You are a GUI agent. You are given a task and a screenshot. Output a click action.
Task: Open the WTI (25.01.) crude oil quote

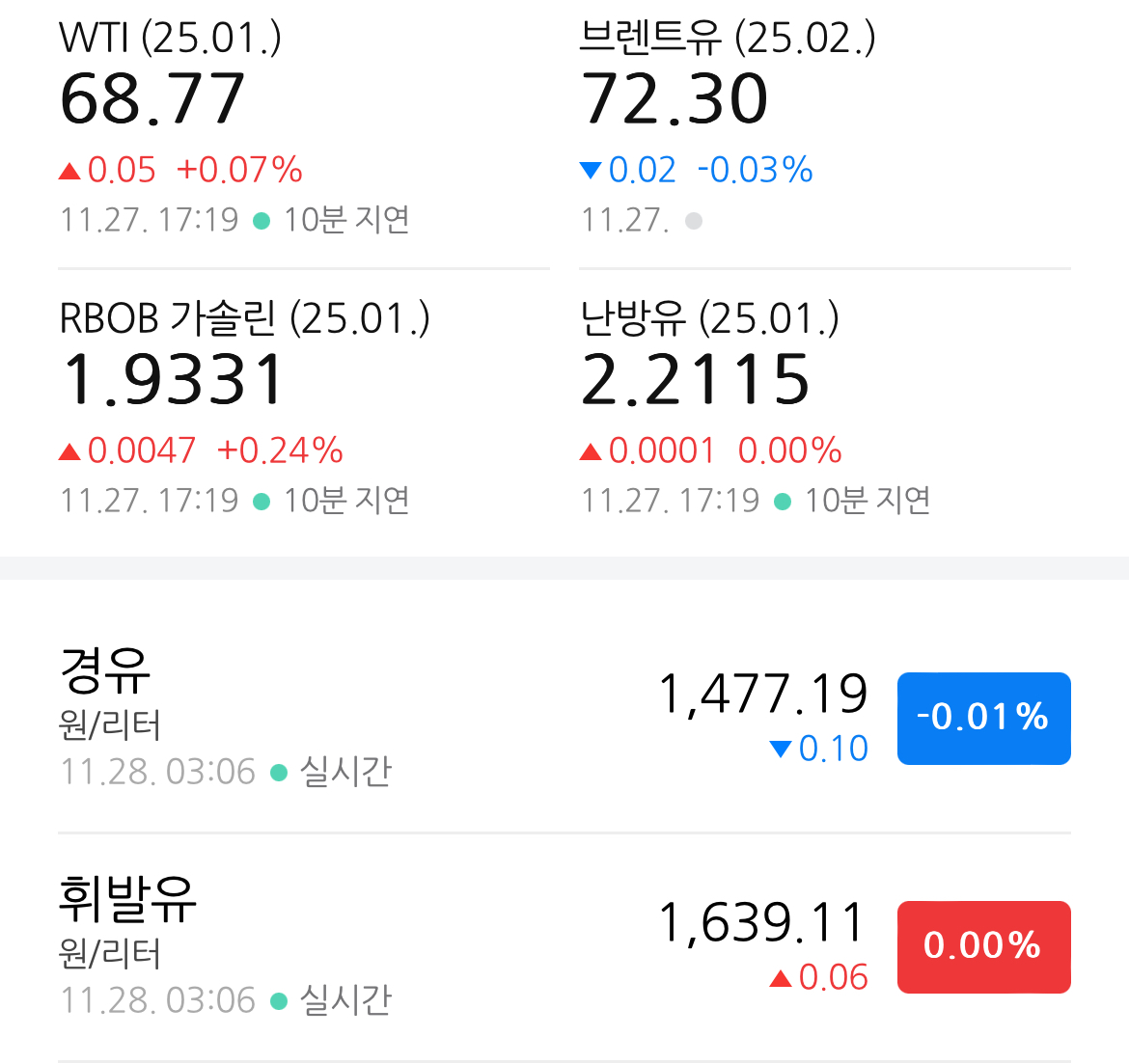[x=303, y=128]
